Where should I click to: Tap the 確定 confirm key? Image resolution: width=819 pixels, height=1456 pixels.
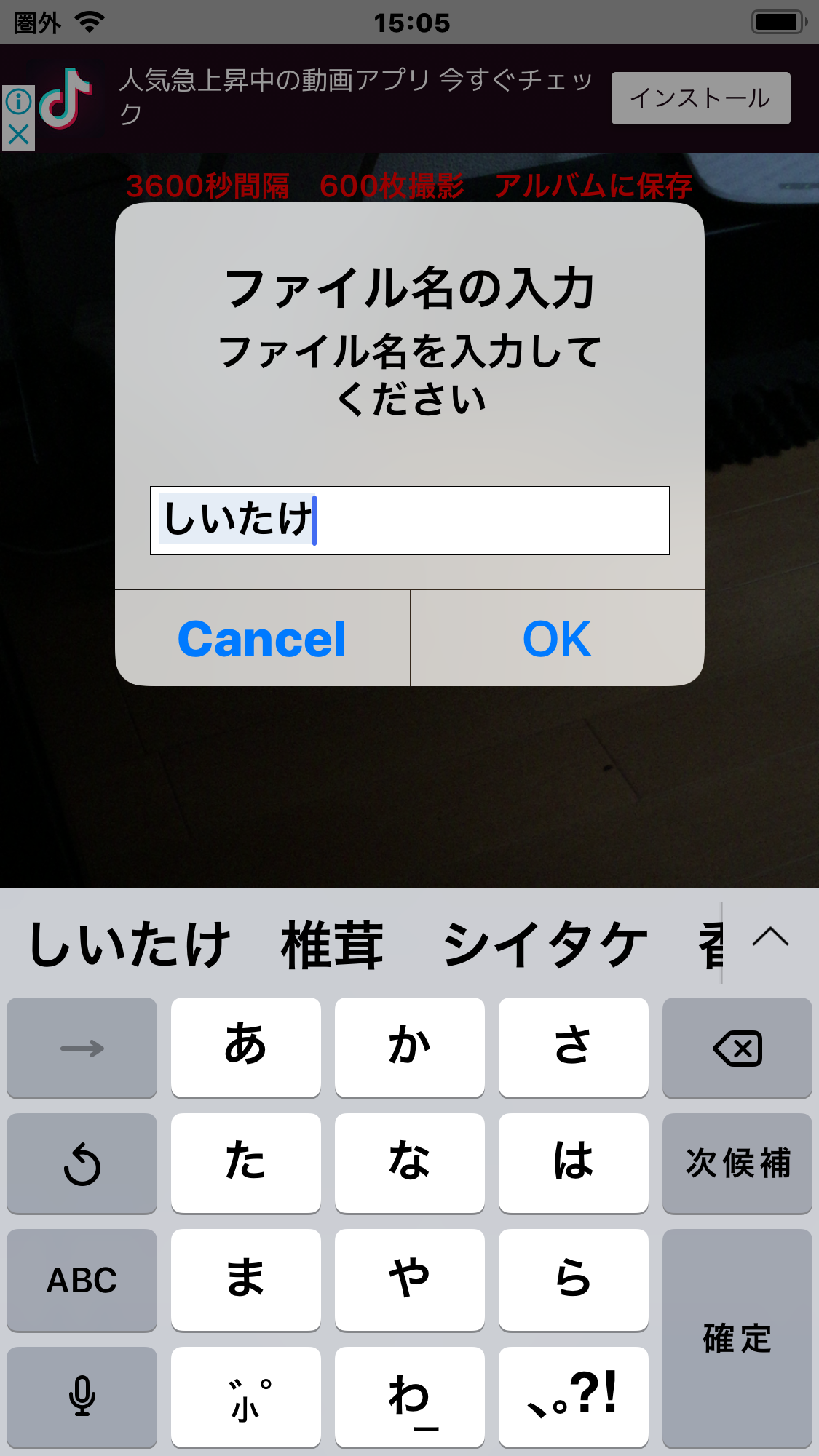pos(737,1338)
